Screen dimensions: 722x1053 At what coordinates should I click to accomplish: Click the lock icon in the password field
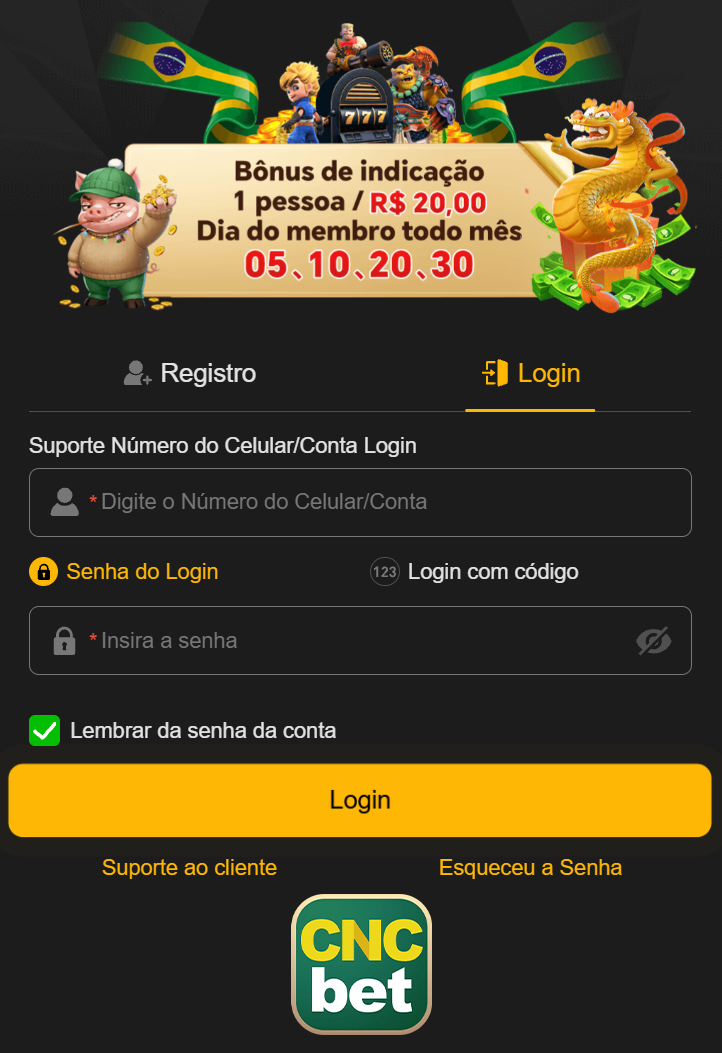coord(64,640)
